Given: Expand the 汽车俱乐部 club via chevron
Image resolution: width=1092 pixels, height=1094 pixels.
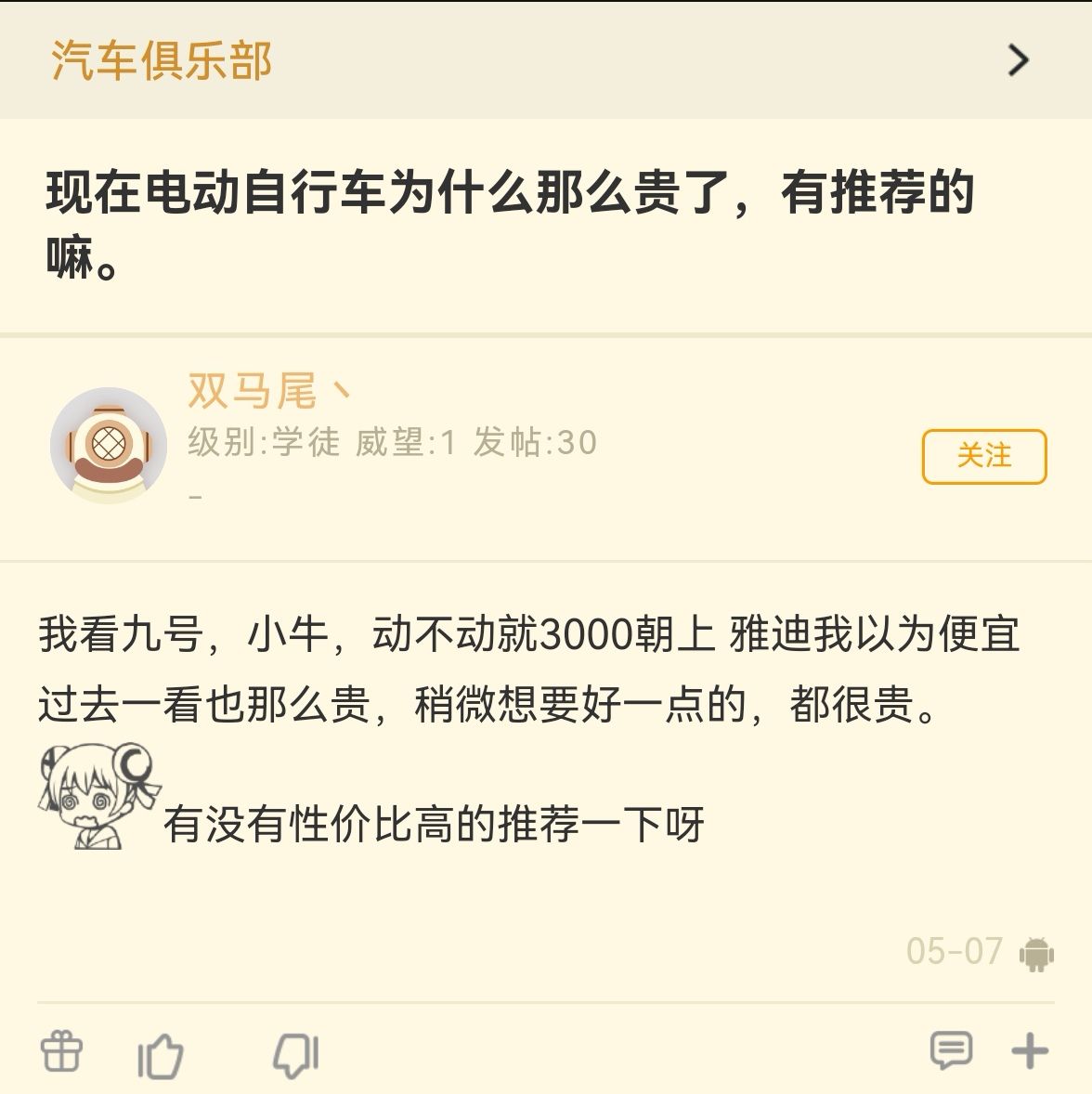Looking at the screenshot, I should point(1020,59).
